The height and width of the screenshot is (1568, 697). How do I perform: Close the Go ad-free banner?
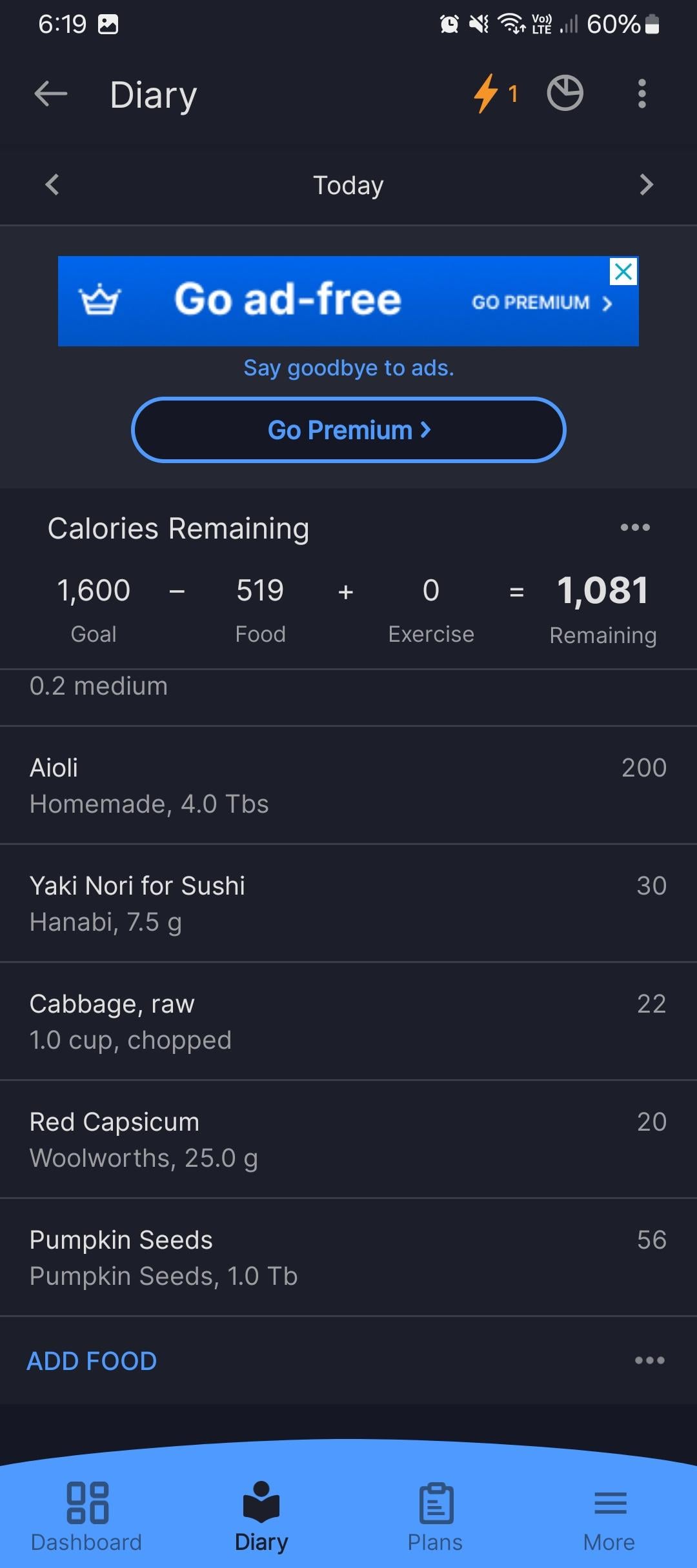click(623, 272)
